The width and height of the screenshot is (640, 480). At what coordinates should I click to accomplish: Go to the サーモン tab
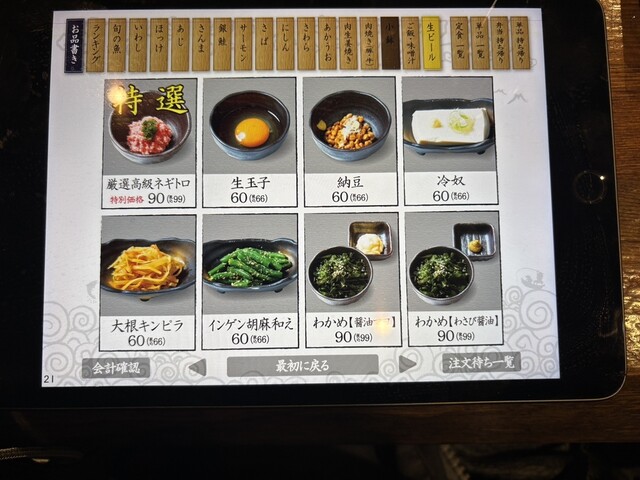tap(242, 45)
